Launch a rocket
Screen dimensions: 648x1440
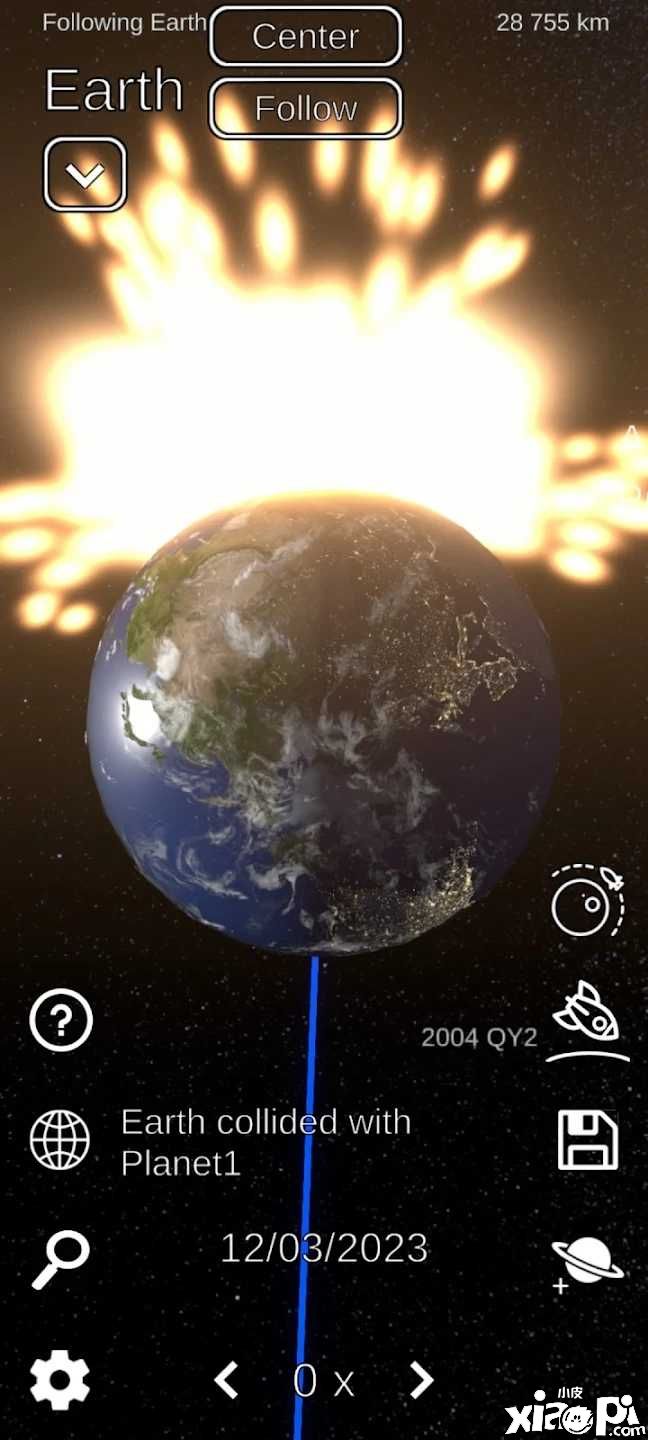point(588,1020)
